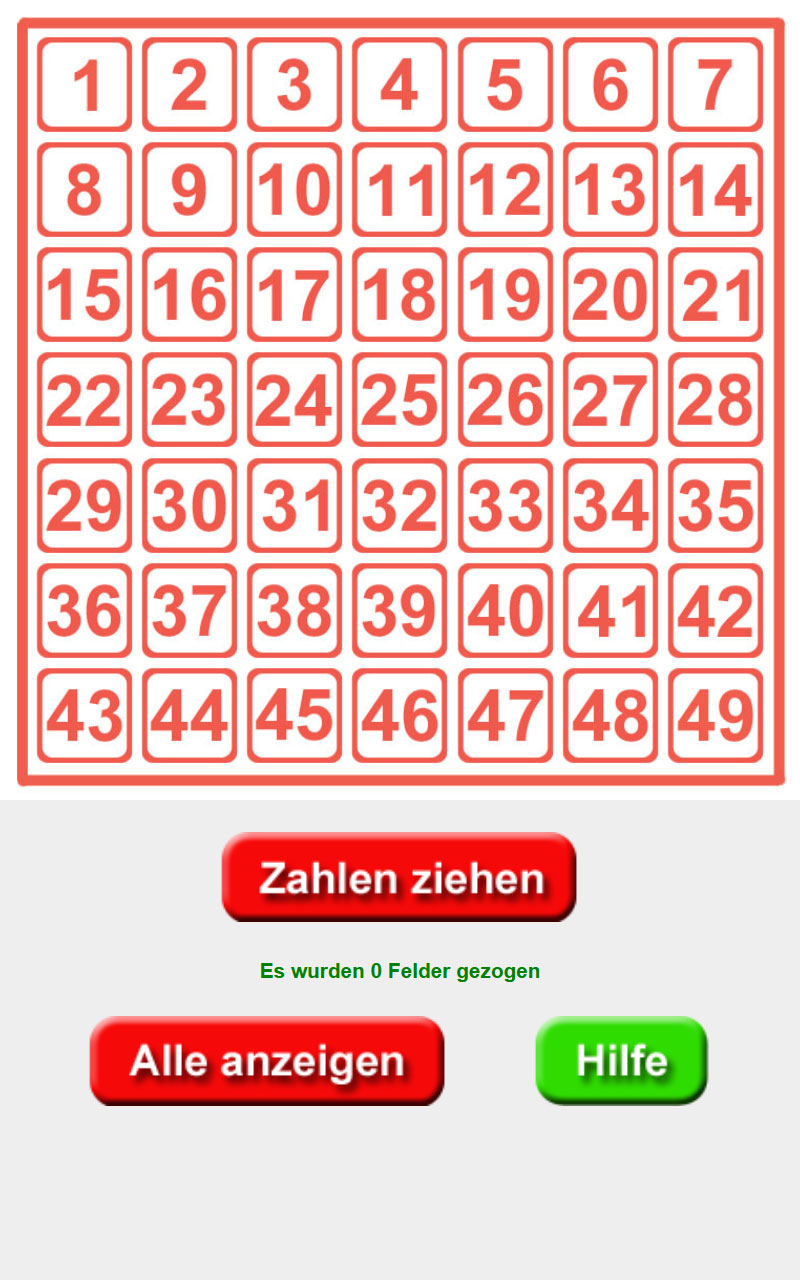The image size is (800, 1280).
Task: Mark number 7 on the grid
Action: [x=715, y=85]
